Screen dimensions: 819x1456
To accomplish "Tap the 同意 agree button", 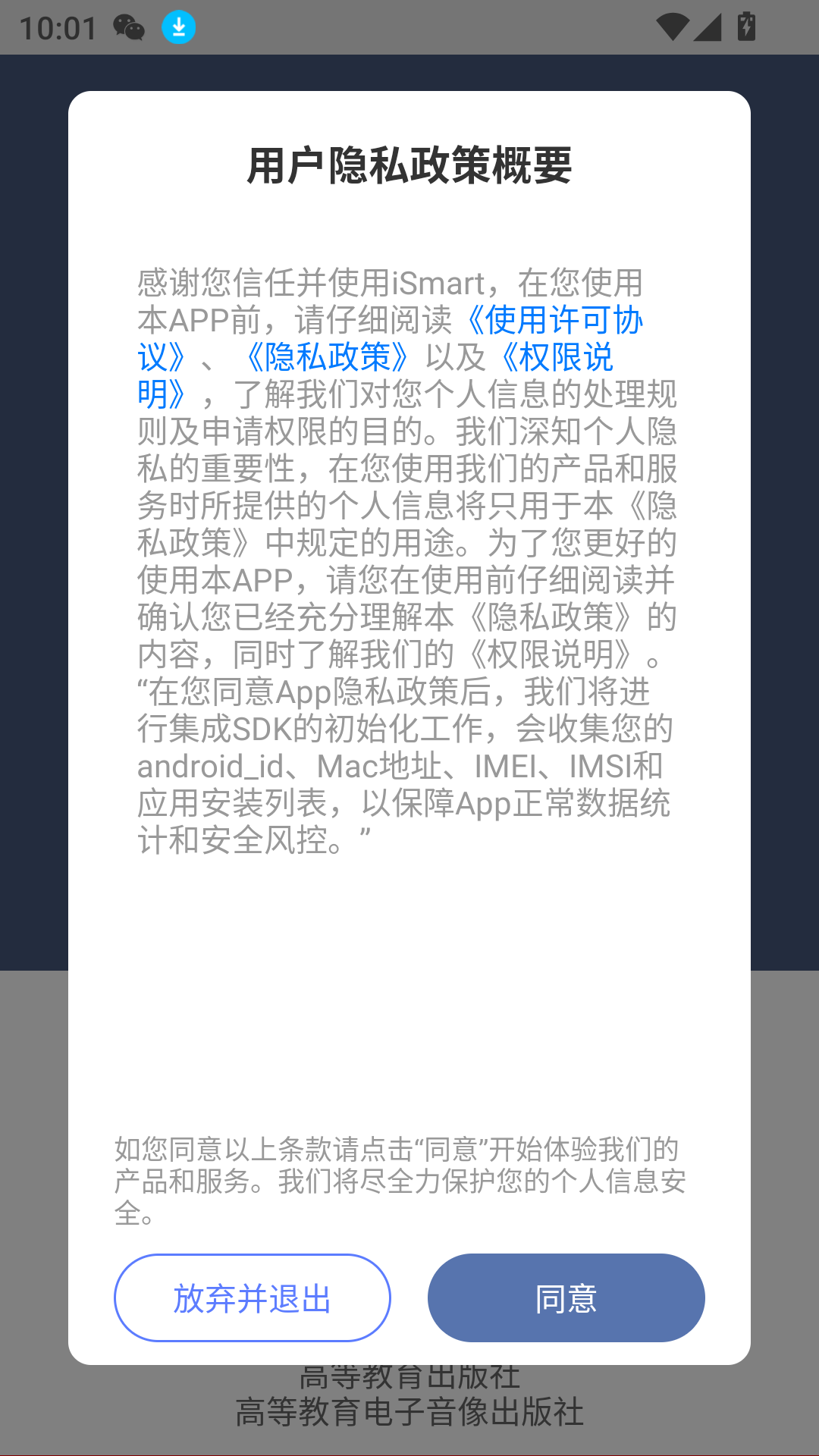I will point(566,1298).
